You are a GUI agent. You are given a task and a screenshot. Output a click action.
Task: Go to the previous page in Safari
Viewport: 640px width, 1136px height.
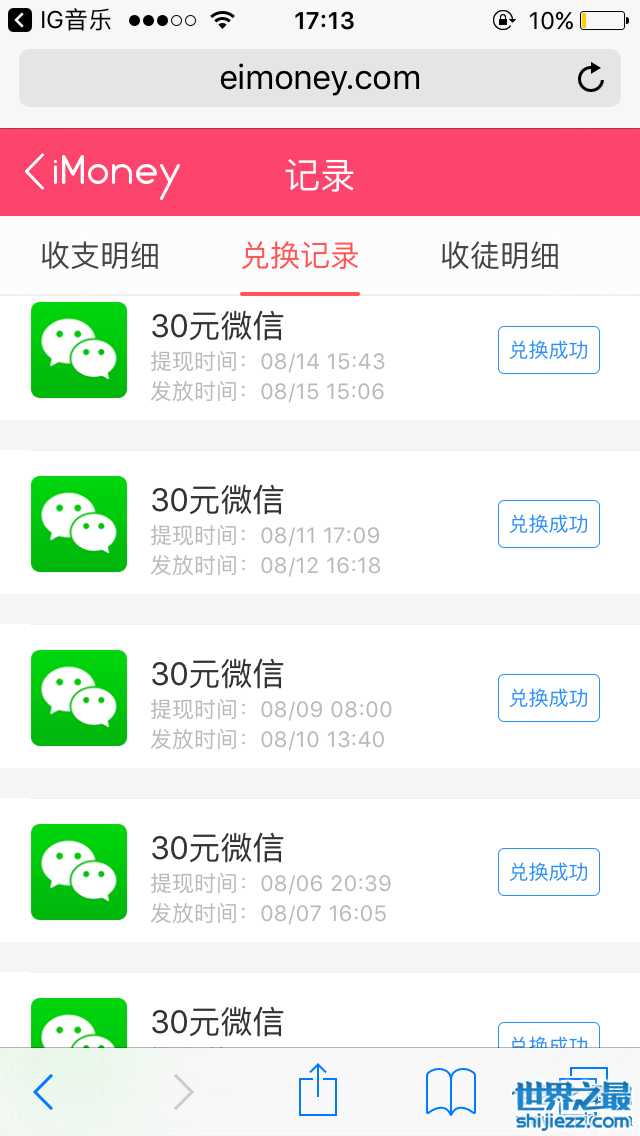(x=43, y=1092)
